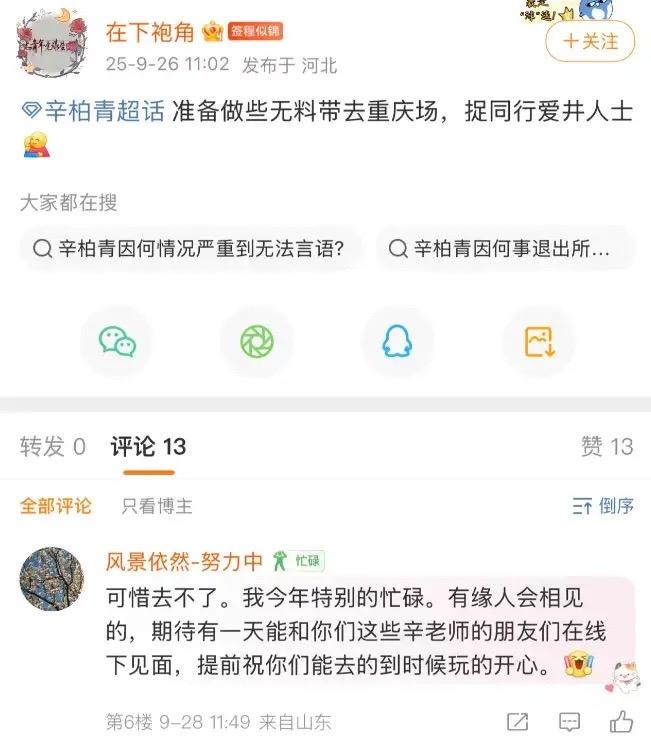Search 辛柏青因何事退出所… suggestion

click(x=506, y=249)
